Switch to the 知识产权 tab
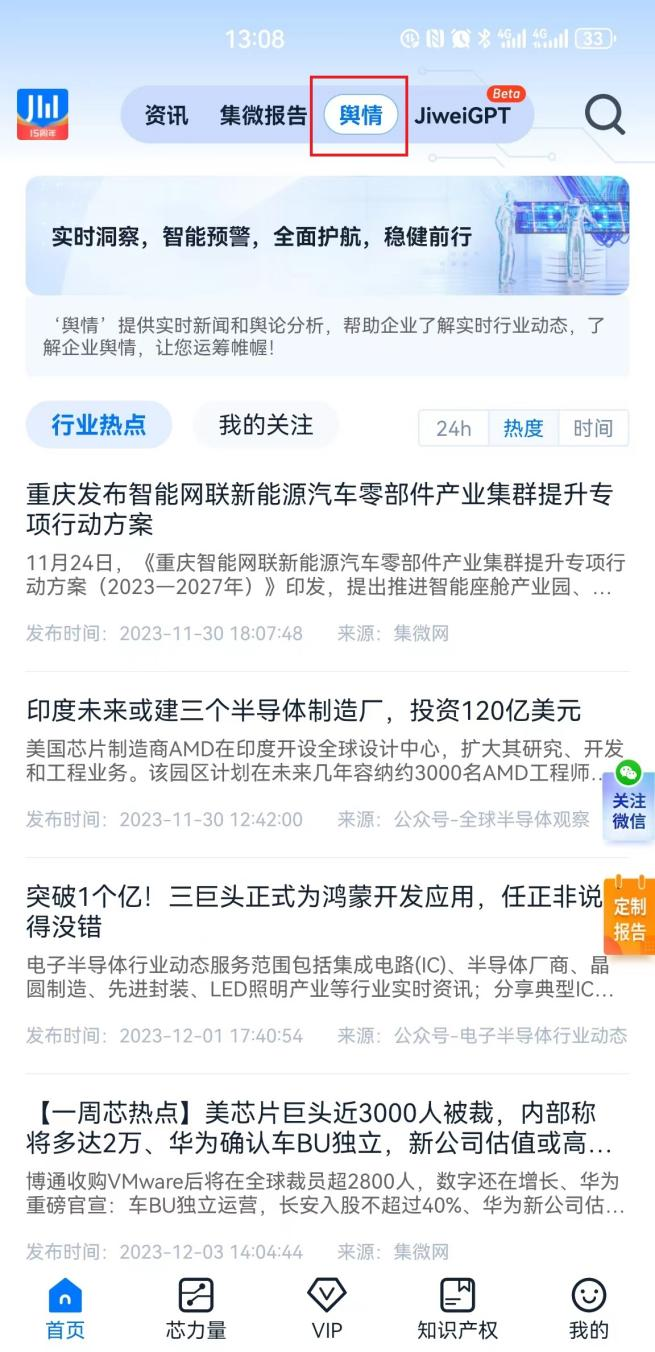Screen dimensions: 655x1352 tap(457, 1308)
